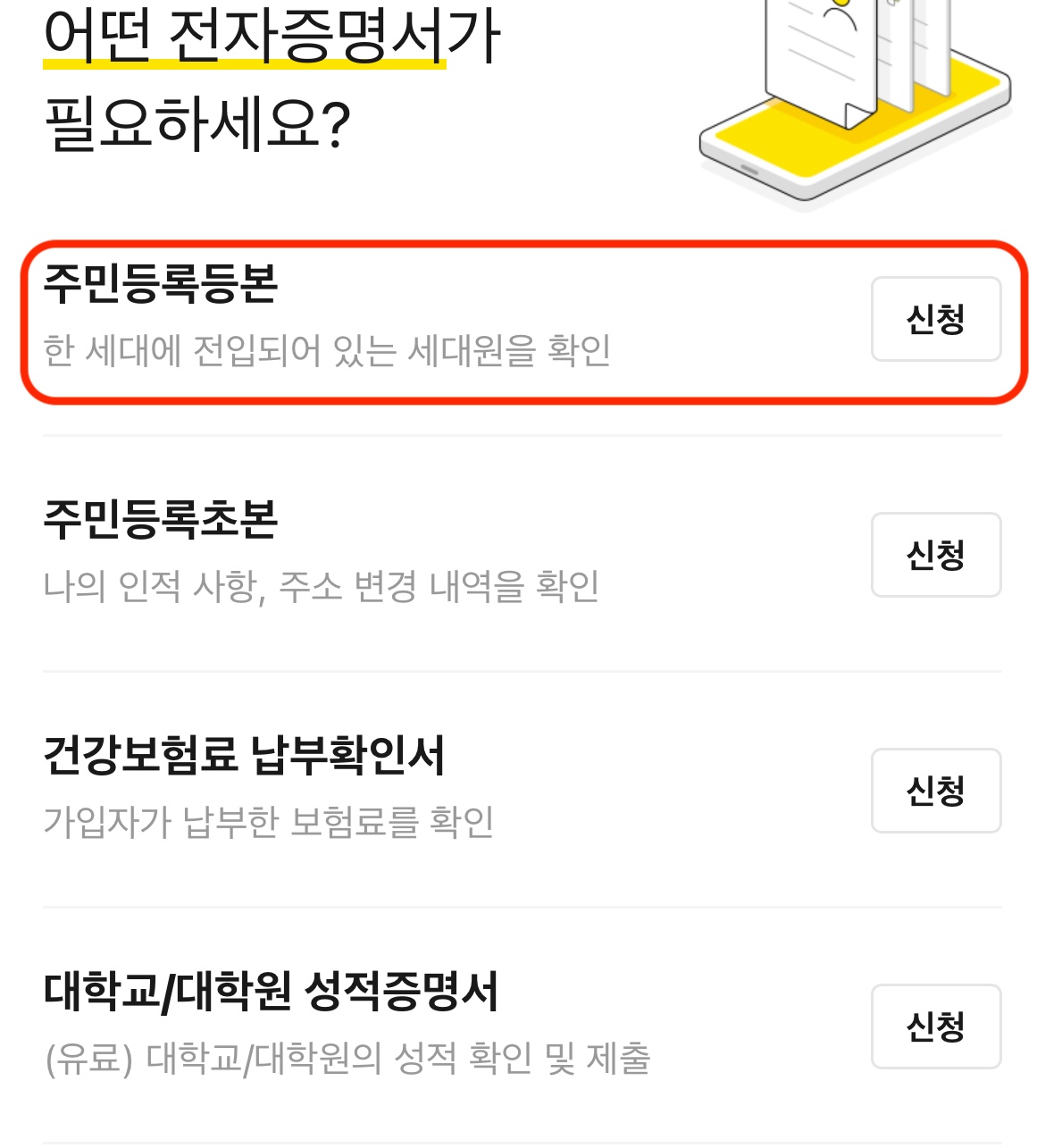Click the 신청 button for 건강보험료 납부확인서
The height and width of the screenshot is (1148, 1045).
[936, 791]
